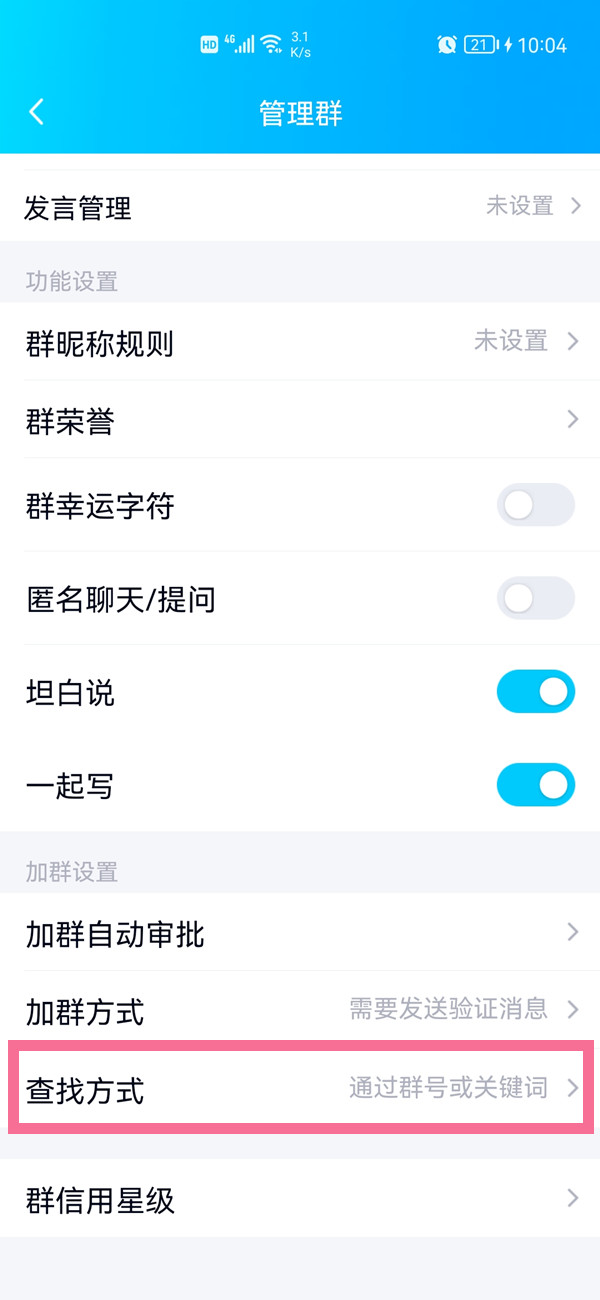Open 发言管理 settings

point(300,208)
